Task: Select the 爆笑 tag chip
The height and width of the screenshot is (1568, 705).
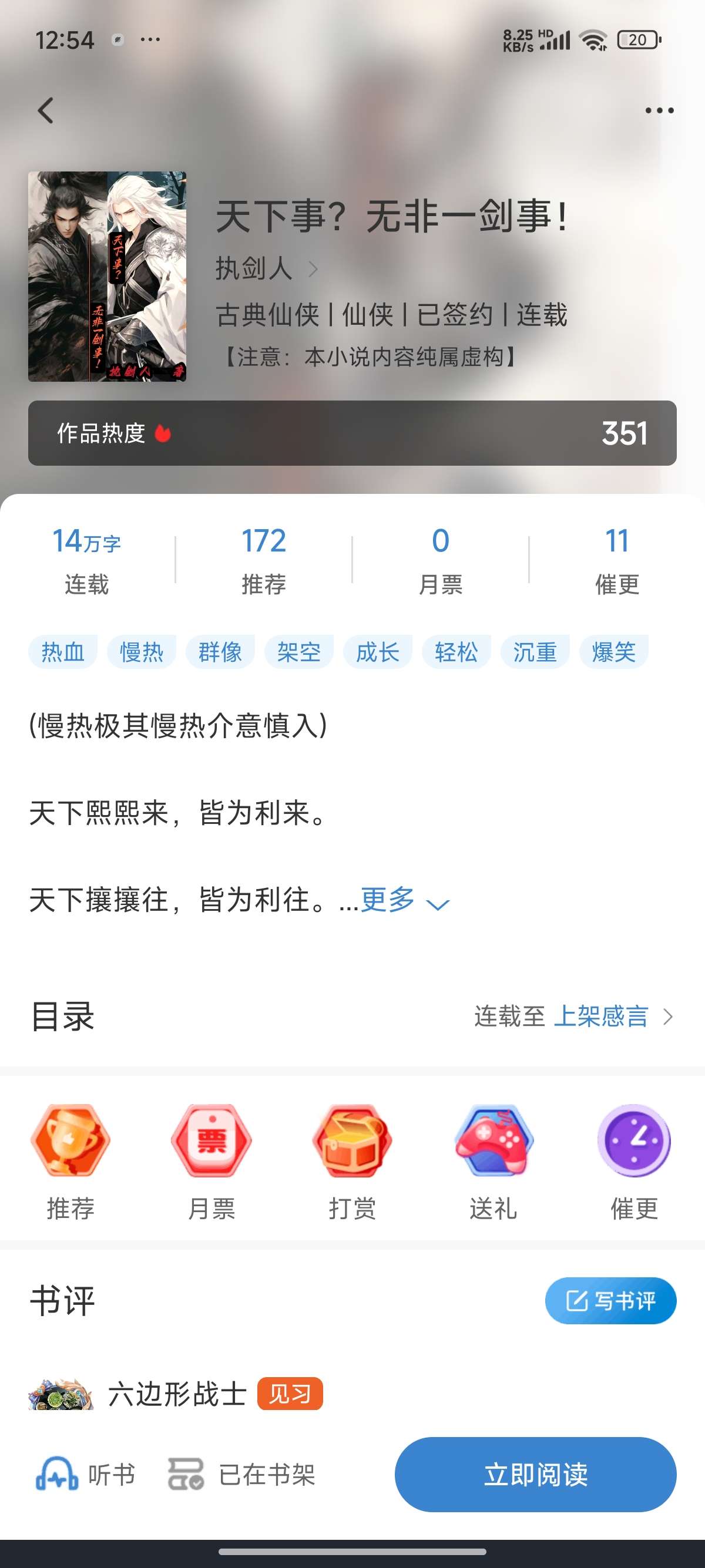Action: (613, 652)
